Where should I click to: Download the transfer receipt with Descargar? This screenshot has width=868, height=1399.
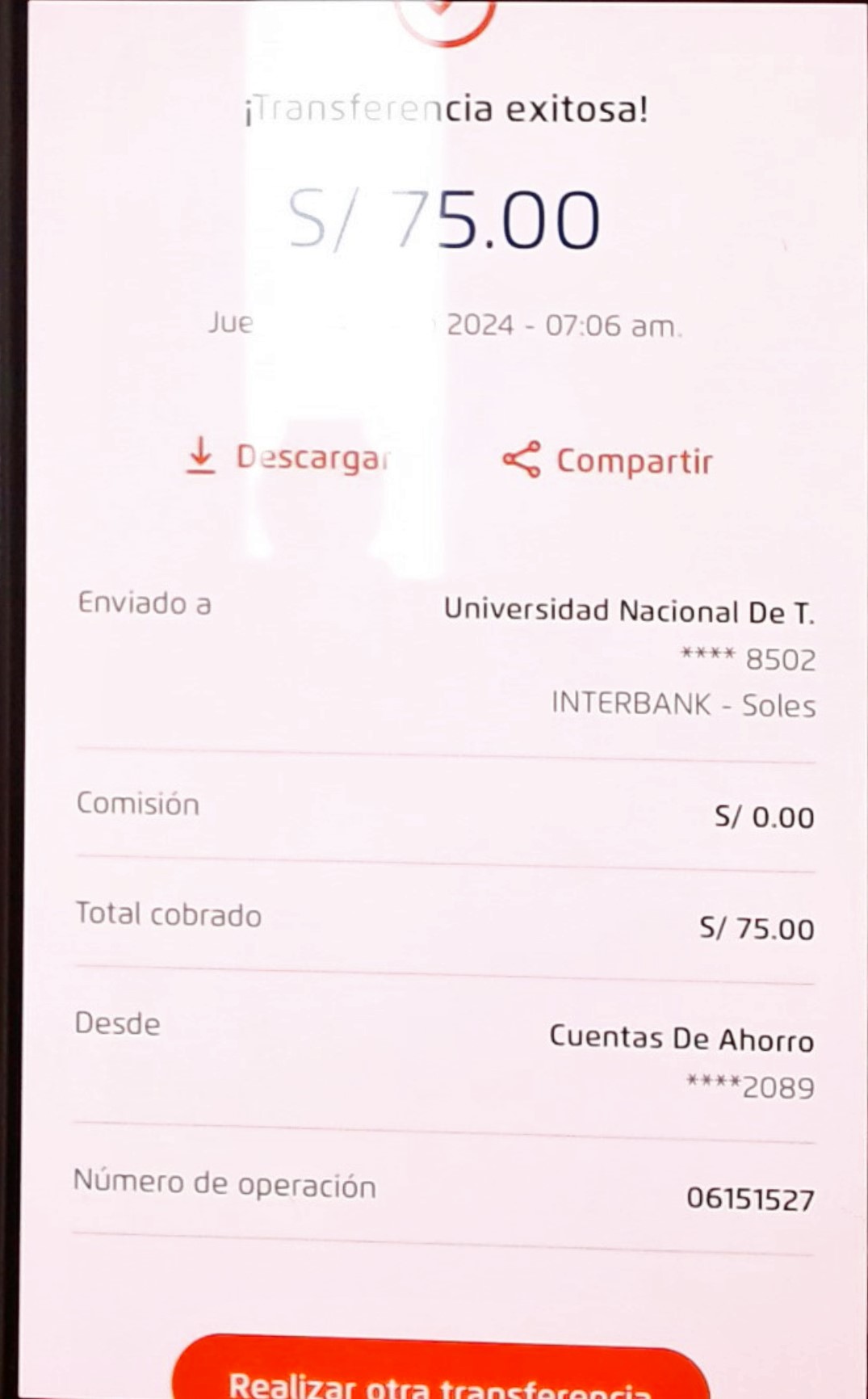(x=288, y=457)
